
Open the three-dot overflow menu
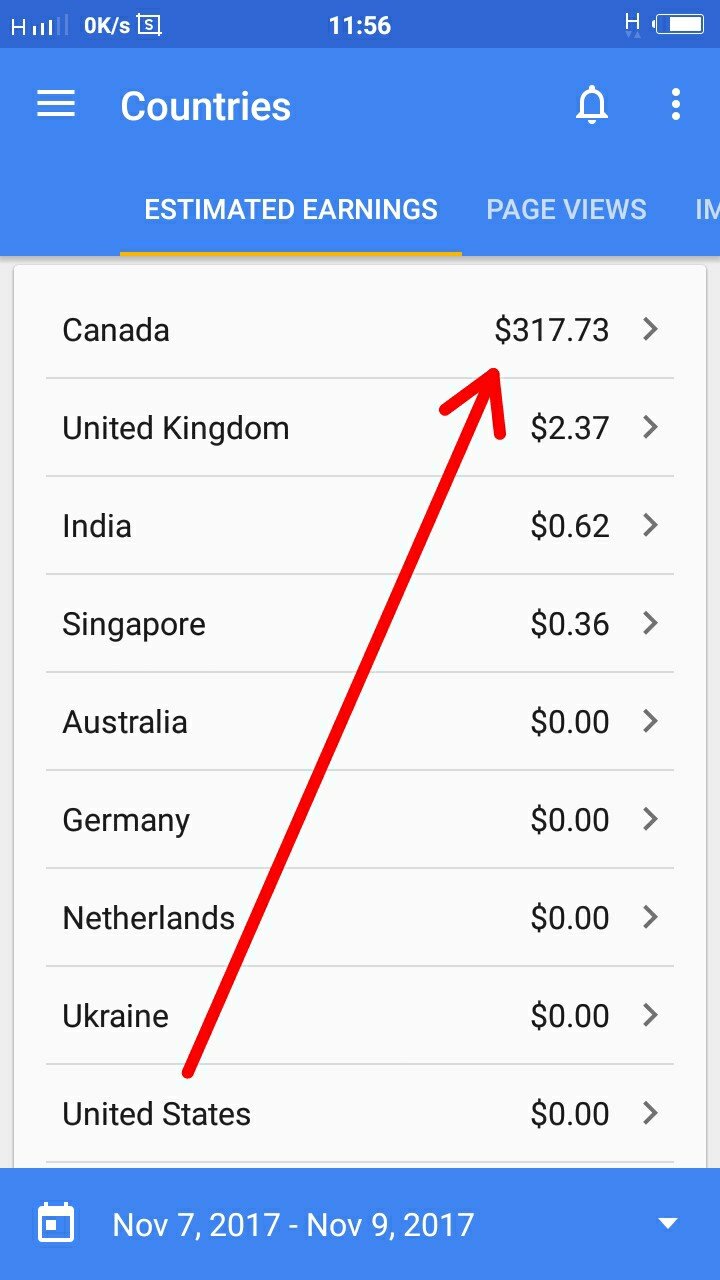[676, 105]
